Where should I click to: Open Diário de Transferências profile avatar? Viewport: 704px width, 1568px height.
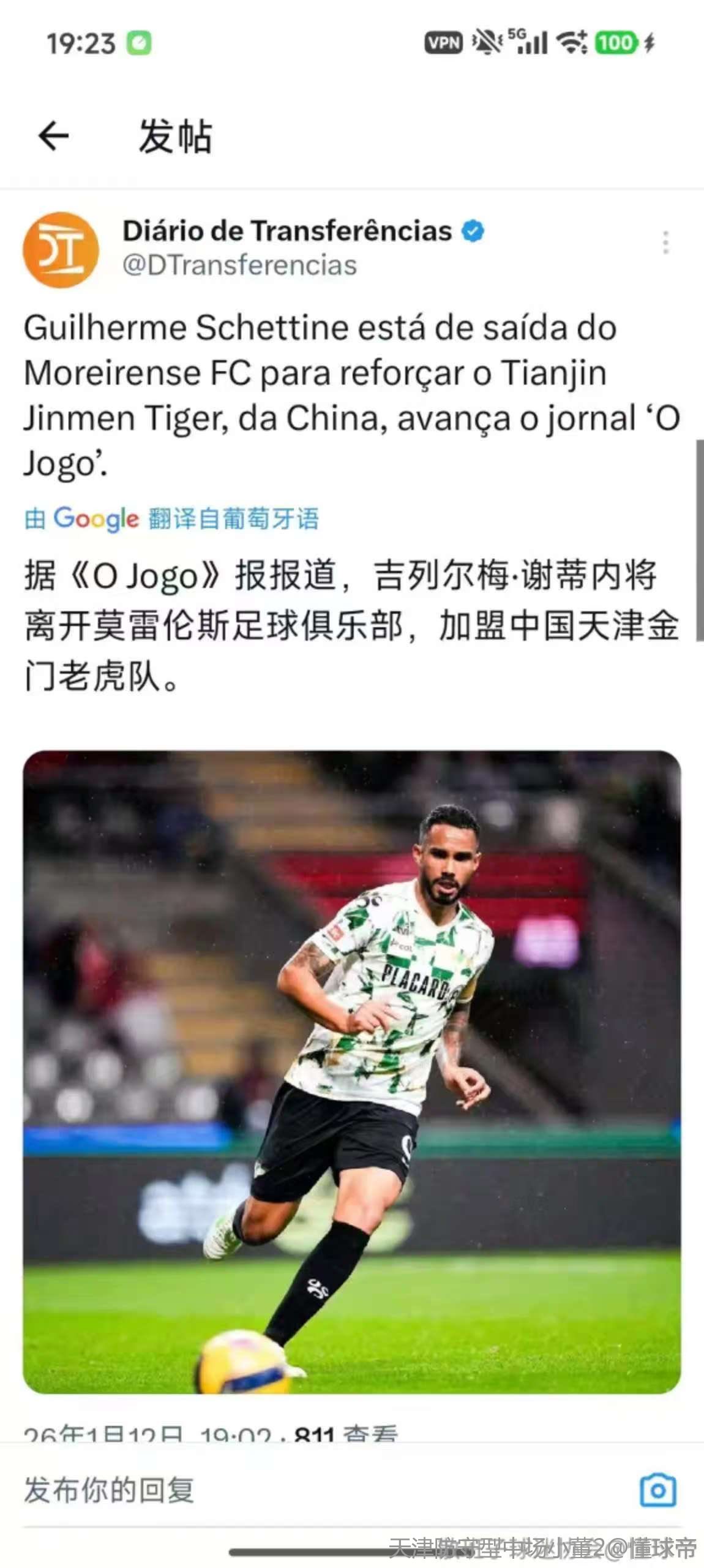tap(61, 250)
